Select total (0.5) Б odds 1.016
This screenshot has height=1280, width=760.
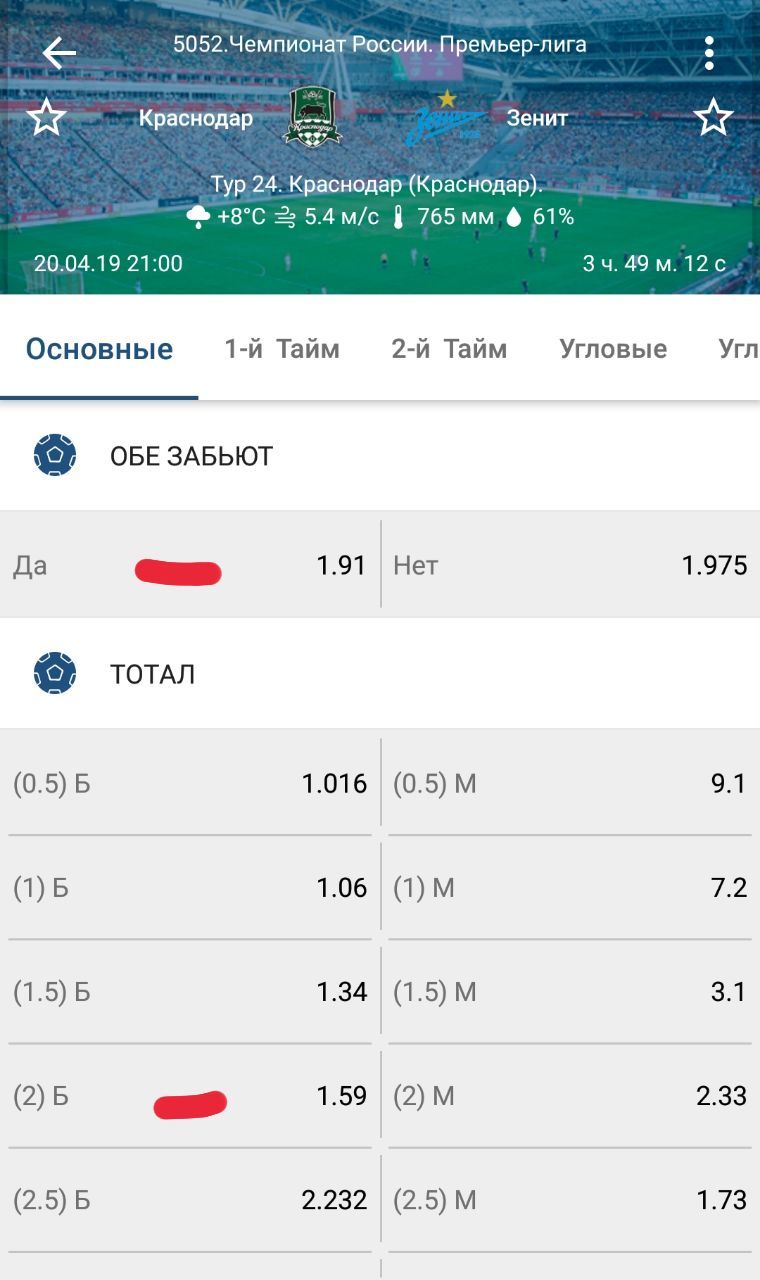point(190,784)
